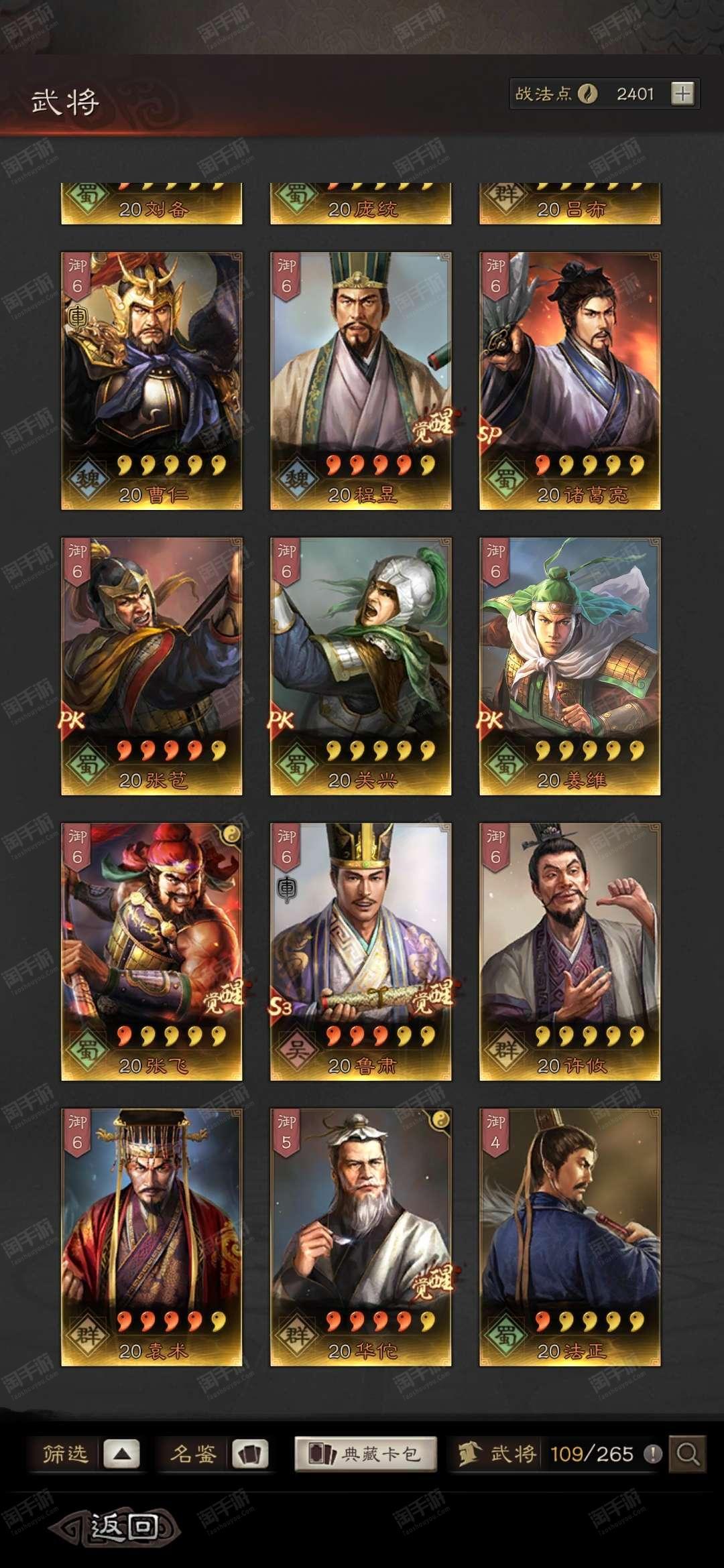The height and width of the screenshot is (1568, 724).
Task: Tap the magnifier search icon
Action: coord(688,1453)
